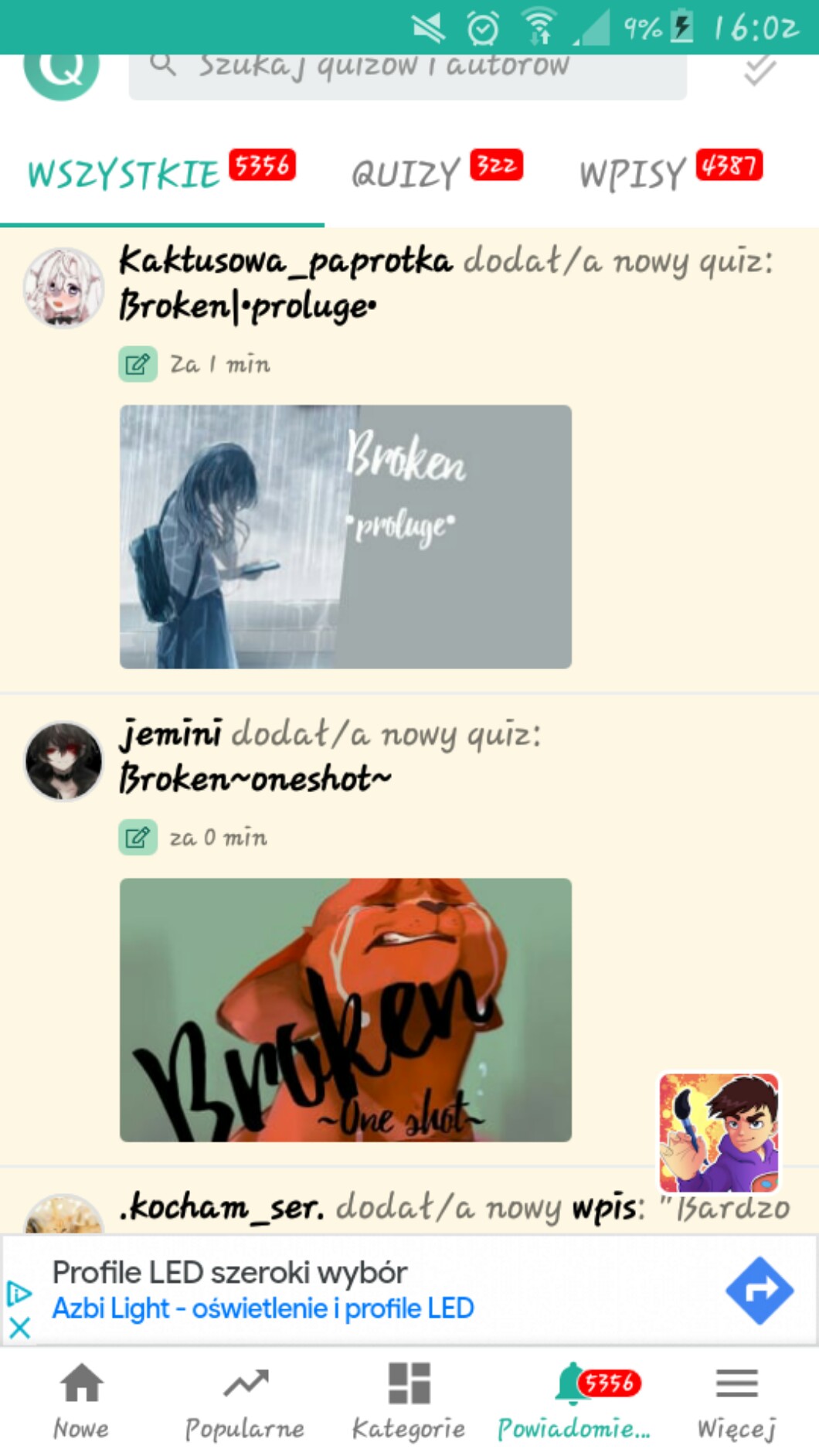
Task: Open the Azbi Light LED ad arrow
Action: [x=759, y=1290]
